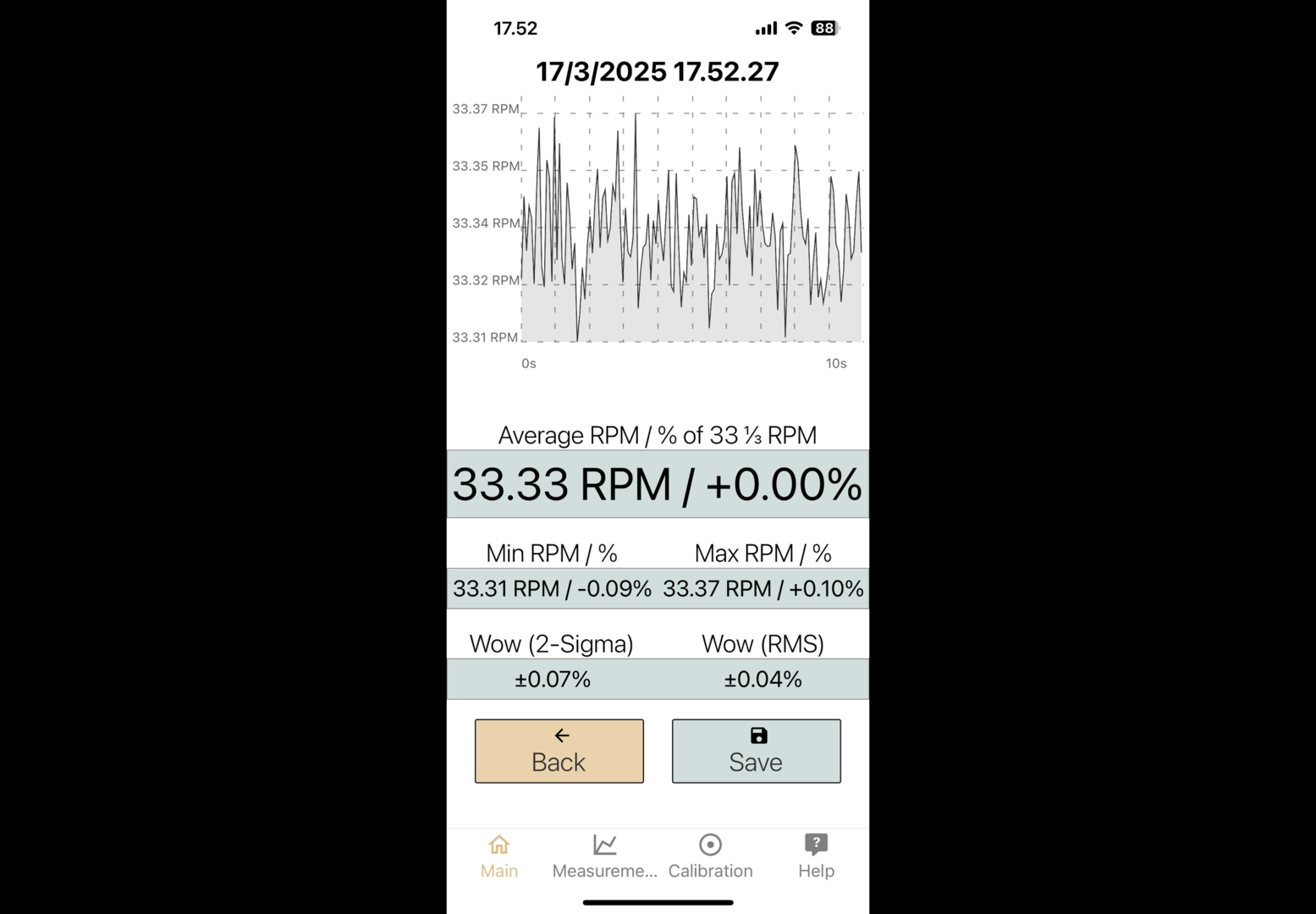
Task: Save this RPM measurement
Action: (756, 751)
